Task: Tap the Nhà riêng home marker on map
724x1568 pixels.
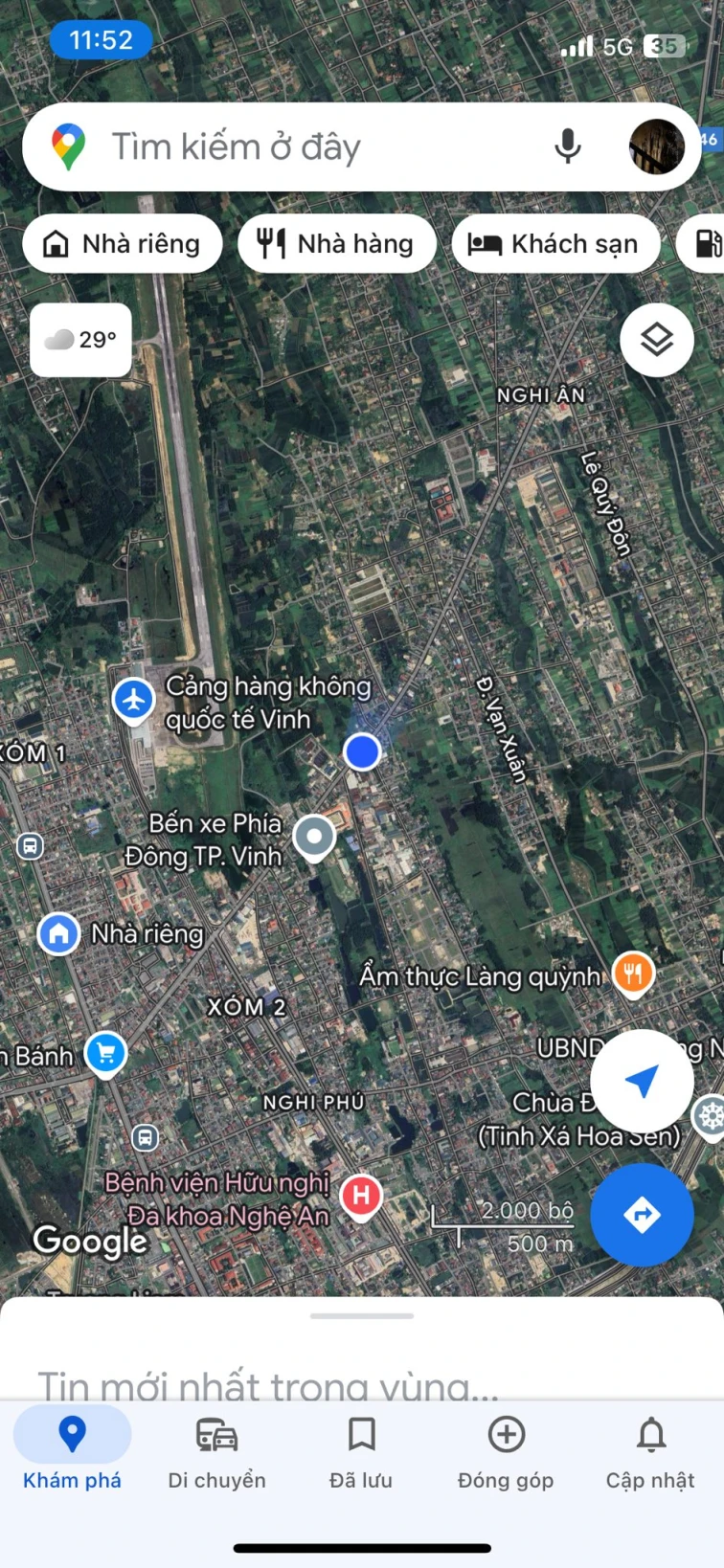Action: [x=58, y=932]
